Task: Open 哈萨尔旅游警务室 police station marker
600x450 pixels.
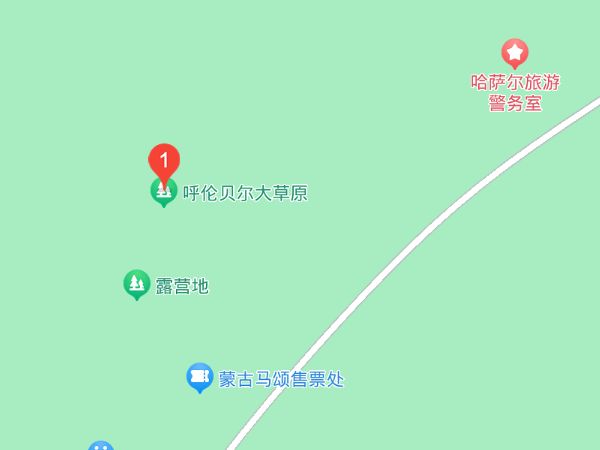Action: coord(514,52)
